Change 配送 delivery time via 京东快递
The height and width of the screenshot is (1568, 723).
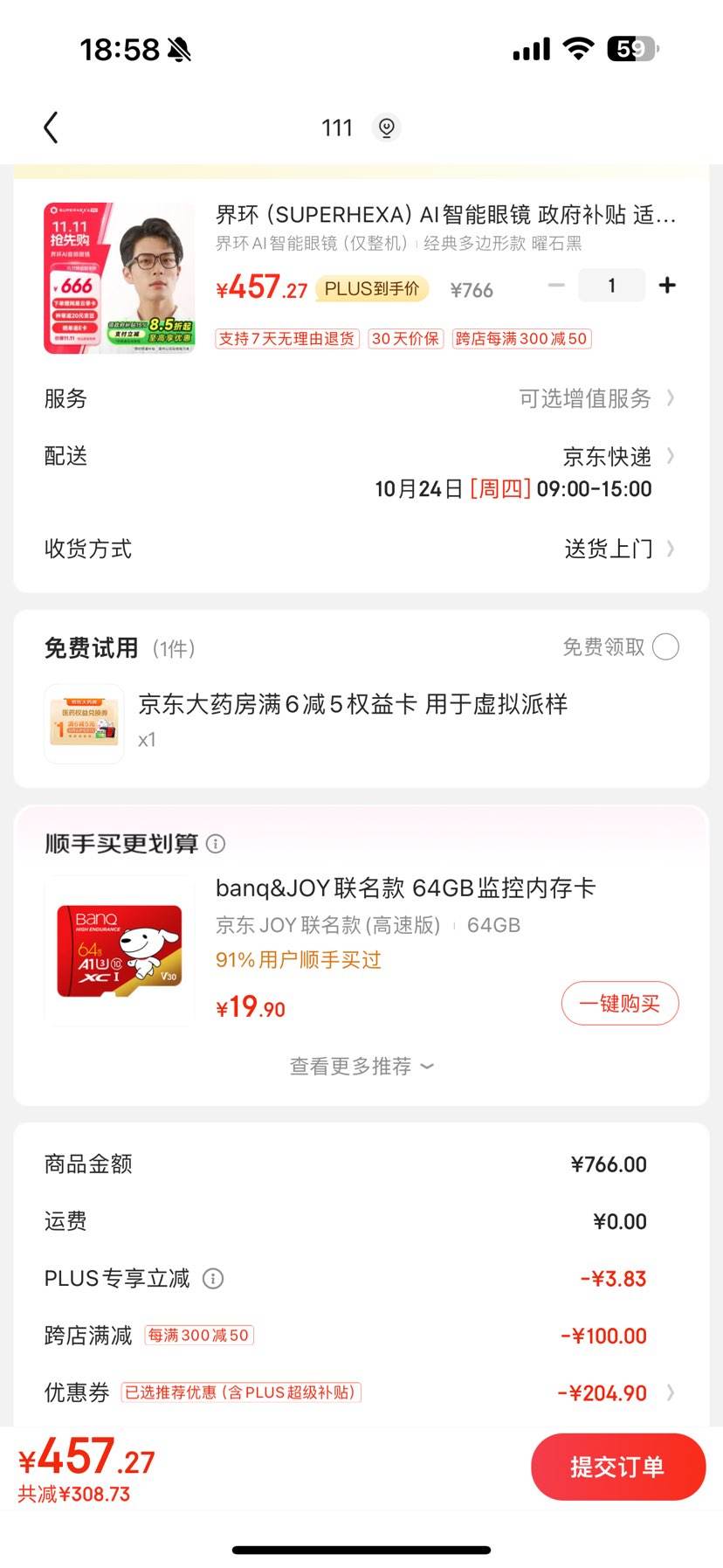pos(617,457)
